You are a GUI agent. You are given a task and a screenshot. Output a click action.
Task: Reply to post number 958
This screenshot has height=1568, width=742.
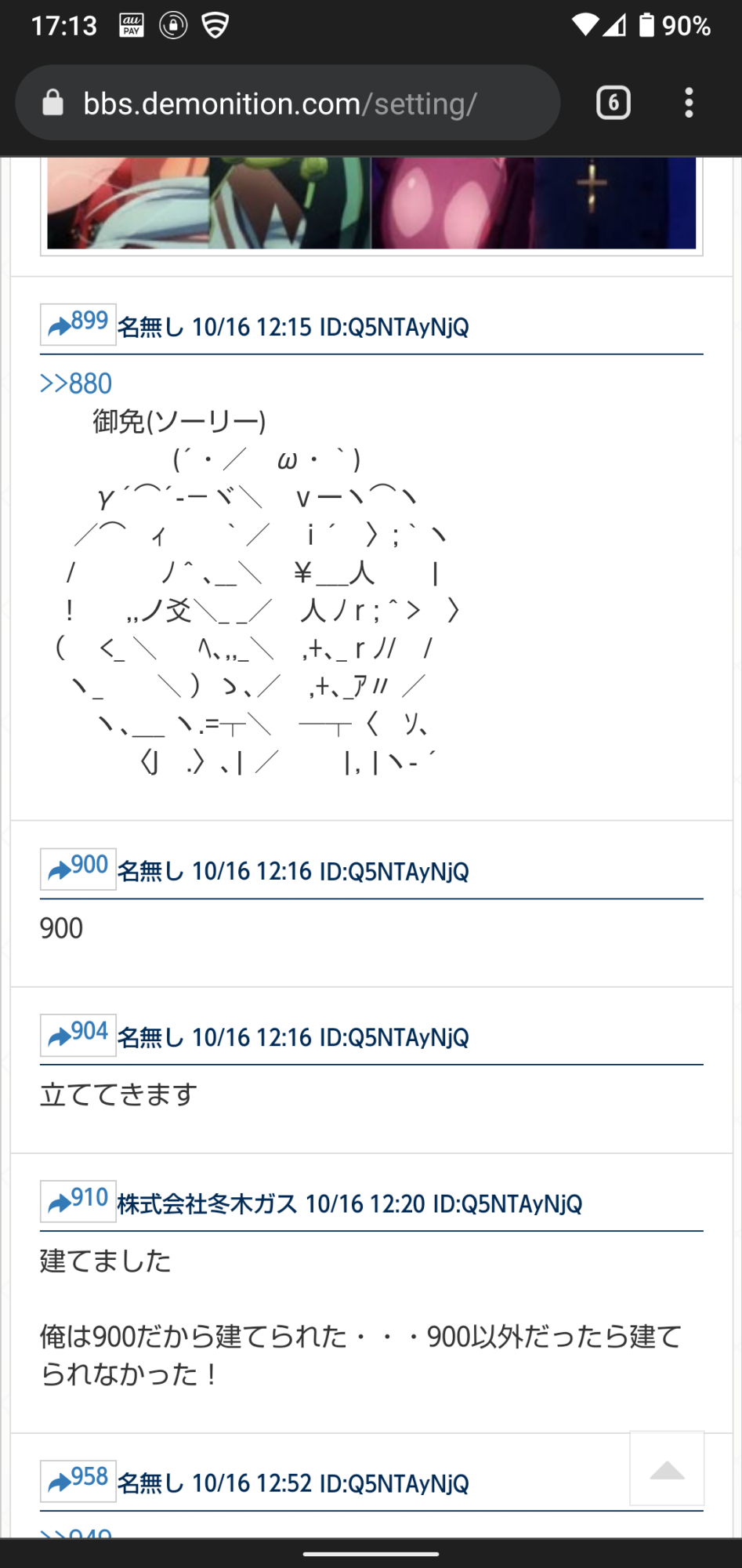click(78, 1480)
